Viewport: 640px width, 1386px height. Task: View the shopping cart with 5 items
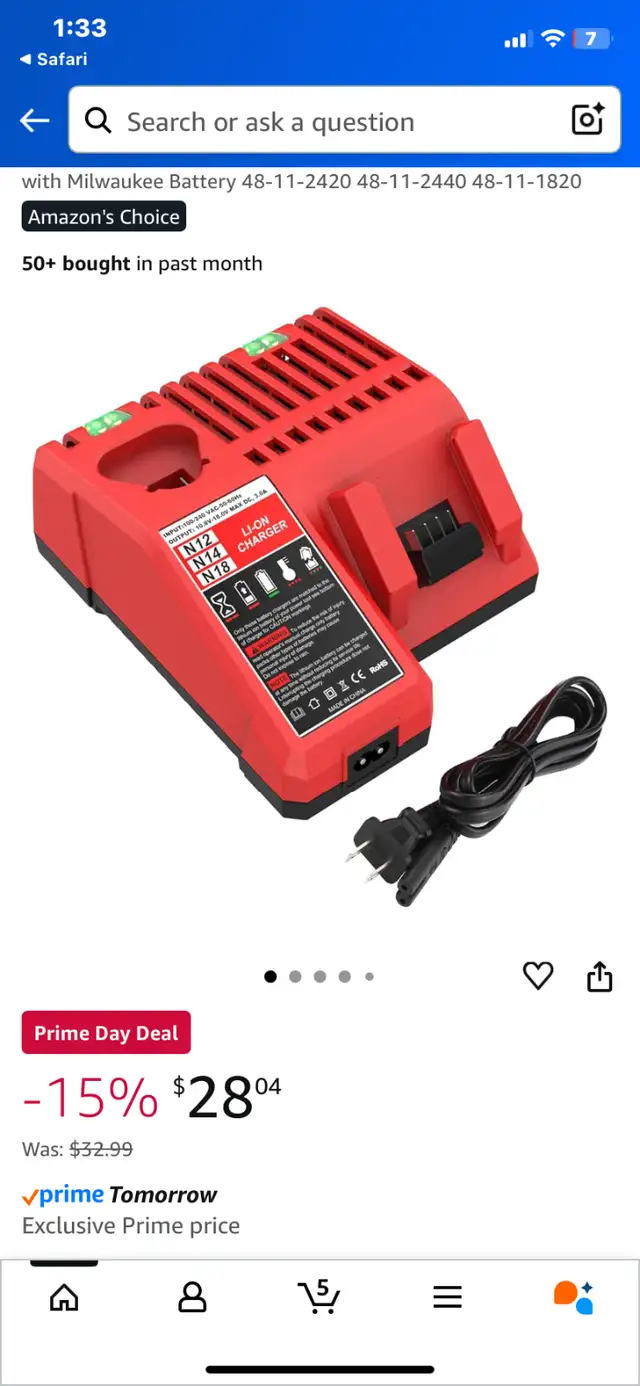tap(319, 1297)
